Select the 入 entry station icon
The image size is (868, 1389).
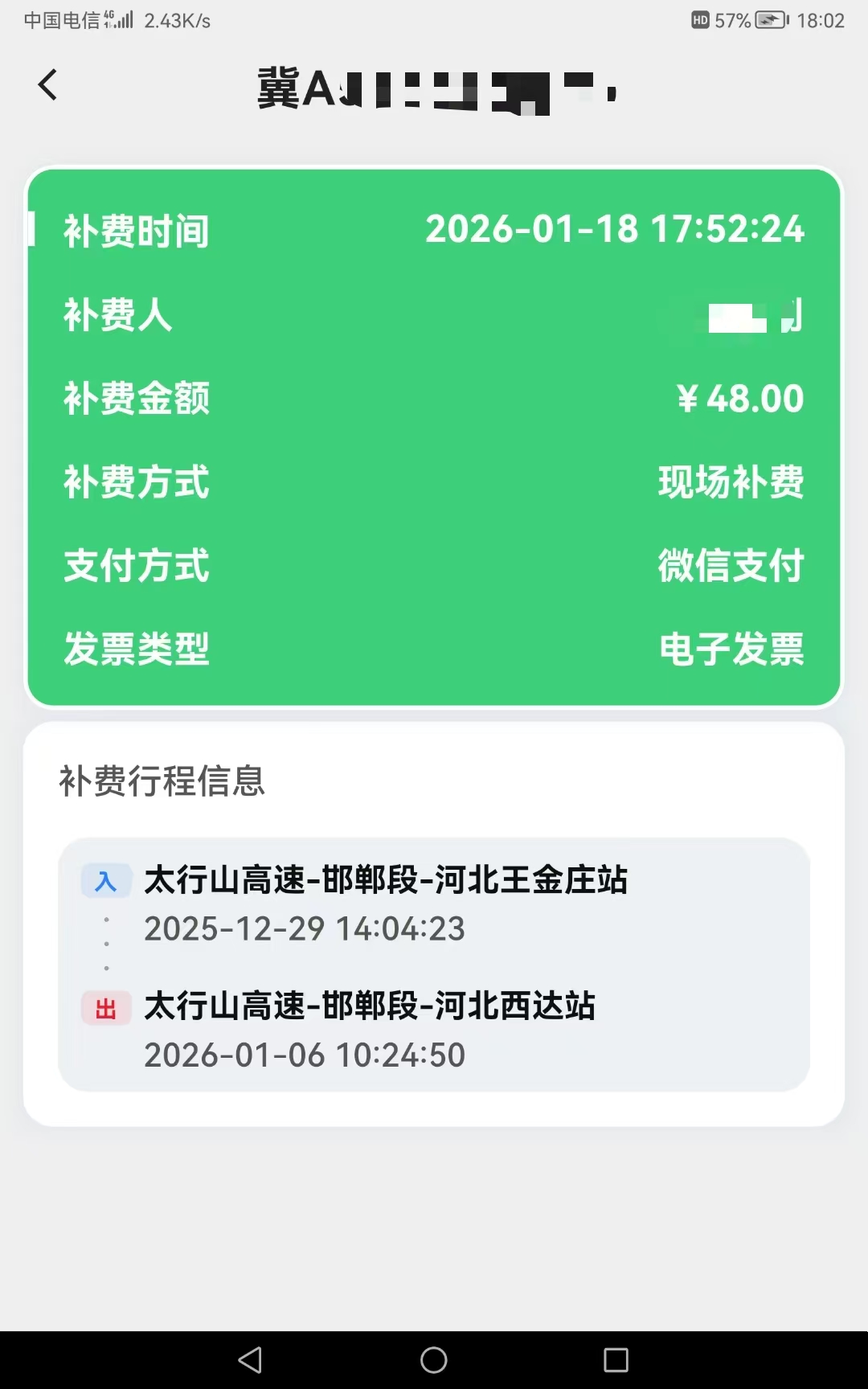point(106,880)
